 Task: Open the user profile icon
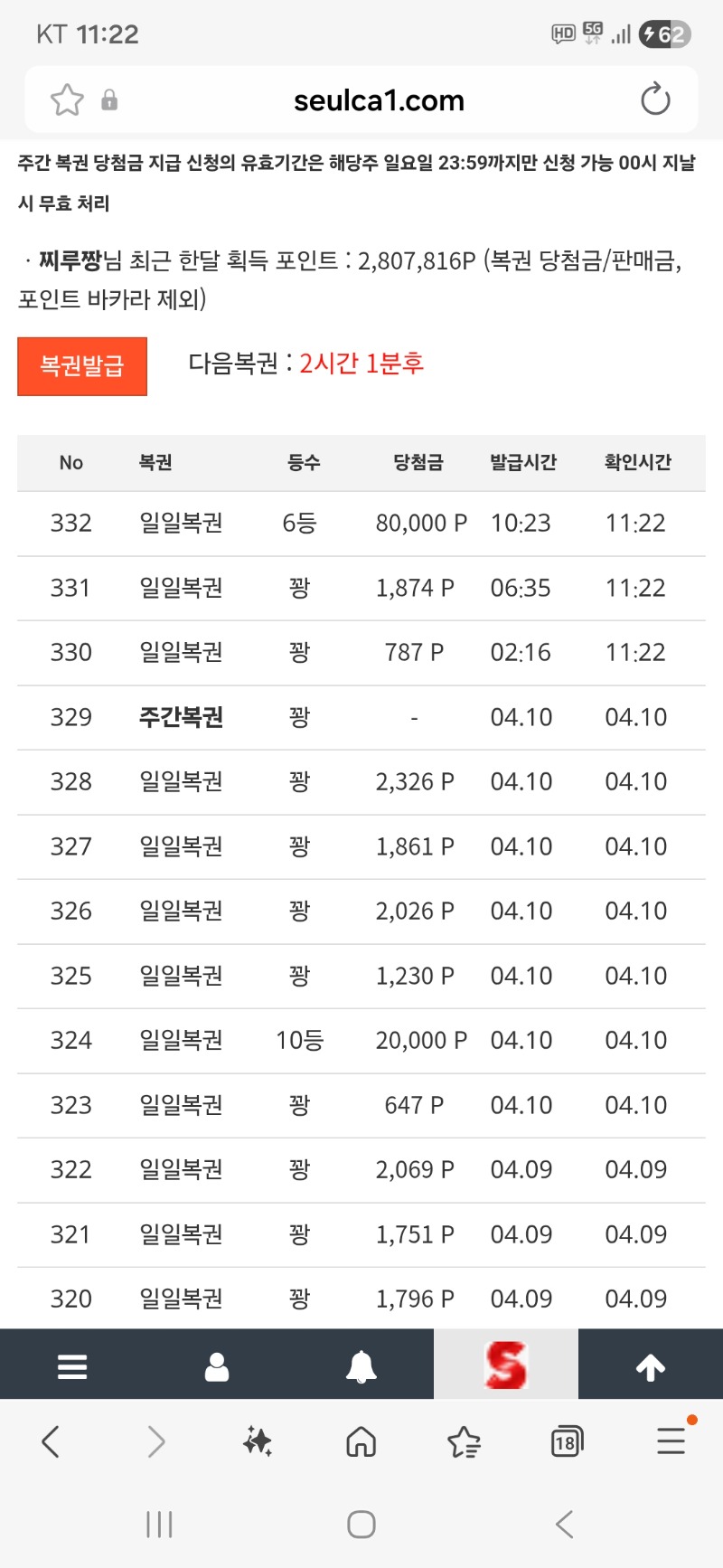217,1365
